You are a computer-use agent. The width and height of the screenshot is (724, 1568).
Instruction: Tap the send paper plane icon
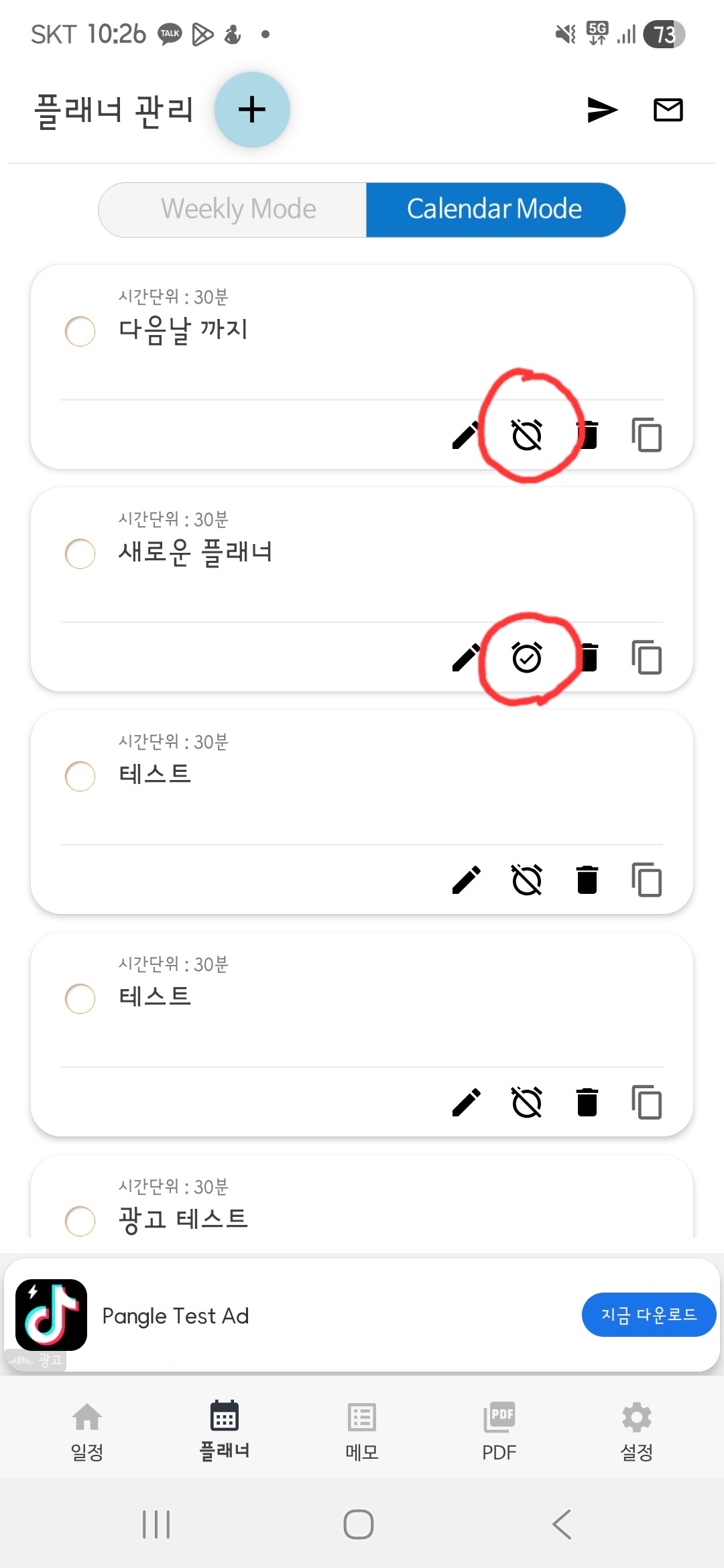[602, 110]
